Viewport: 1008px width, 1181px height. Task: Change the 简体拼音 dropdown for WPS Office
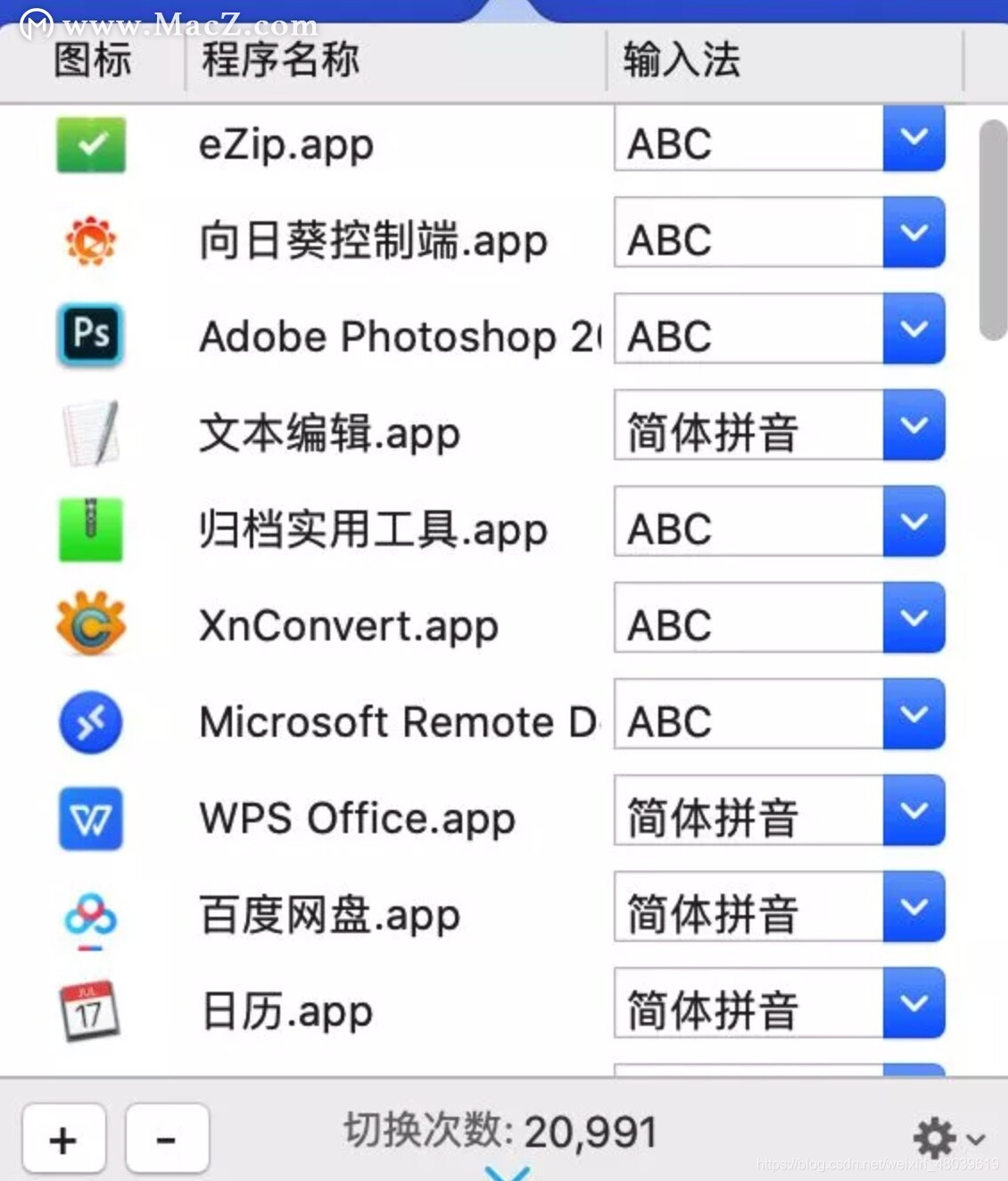coord(912,812)
